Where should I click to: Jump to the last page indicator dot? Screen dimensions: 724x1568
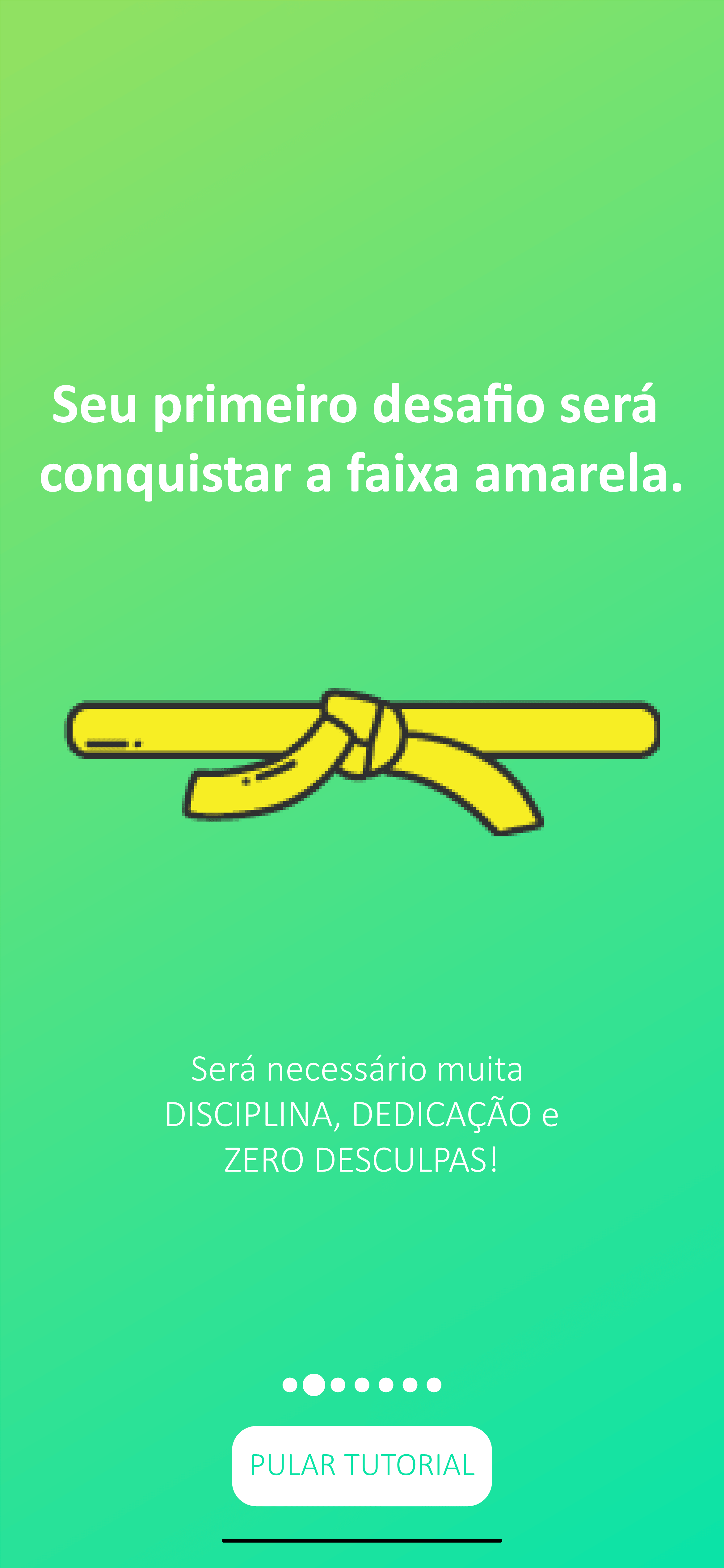pyautogui.click(x=434, y=1385)
